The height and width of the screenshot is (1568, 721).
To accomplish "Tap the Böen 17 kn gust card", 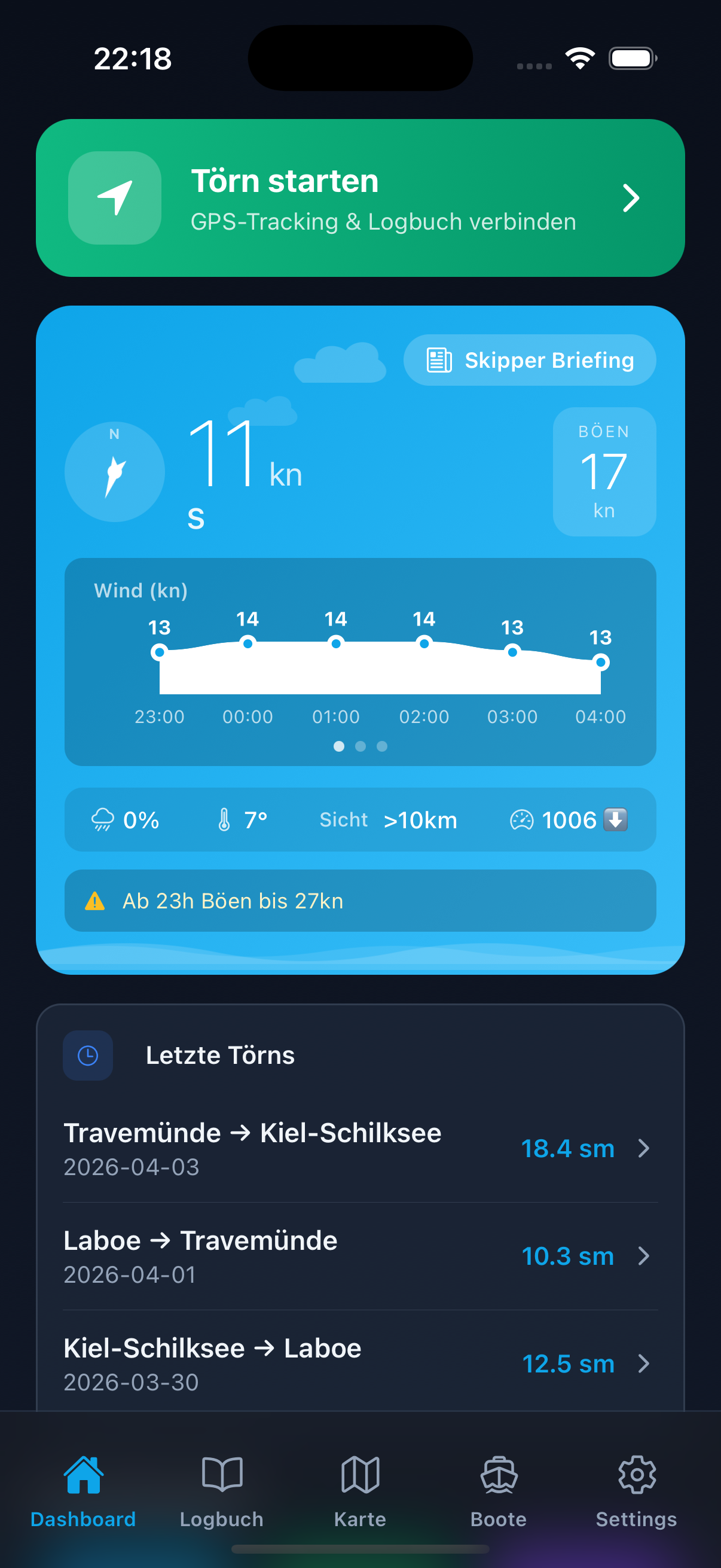I will click(604, 471).
